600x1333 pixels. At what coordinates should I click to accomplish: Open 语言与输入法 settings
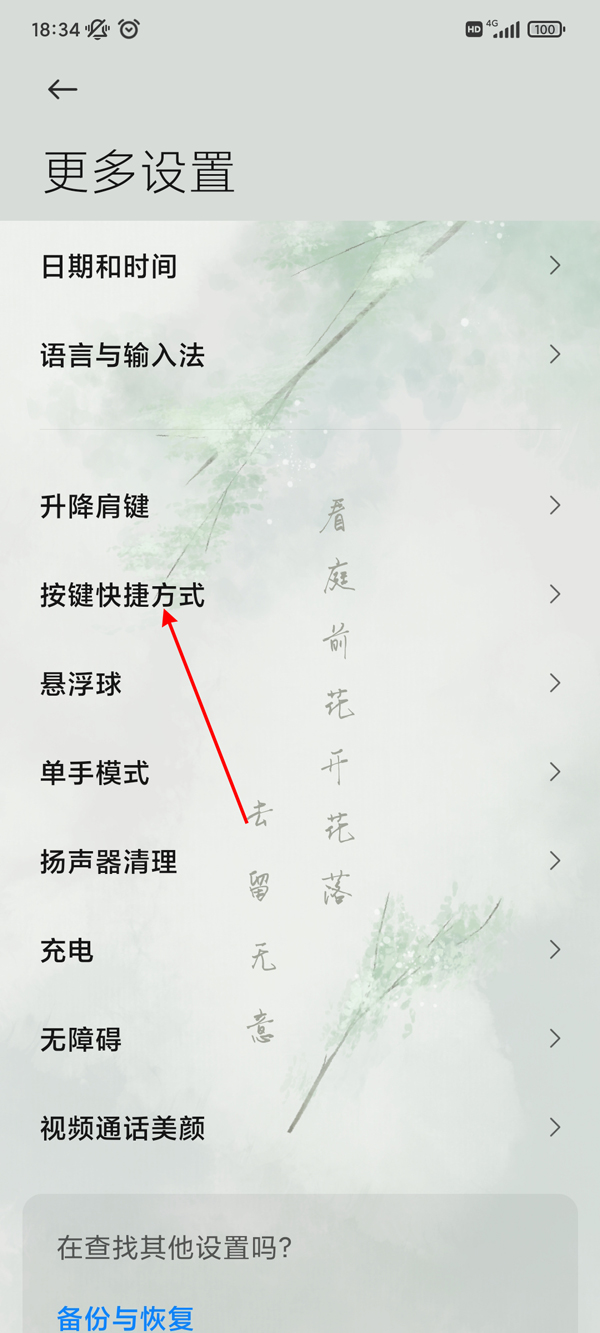pyautogui.click(x=122, y=355)
